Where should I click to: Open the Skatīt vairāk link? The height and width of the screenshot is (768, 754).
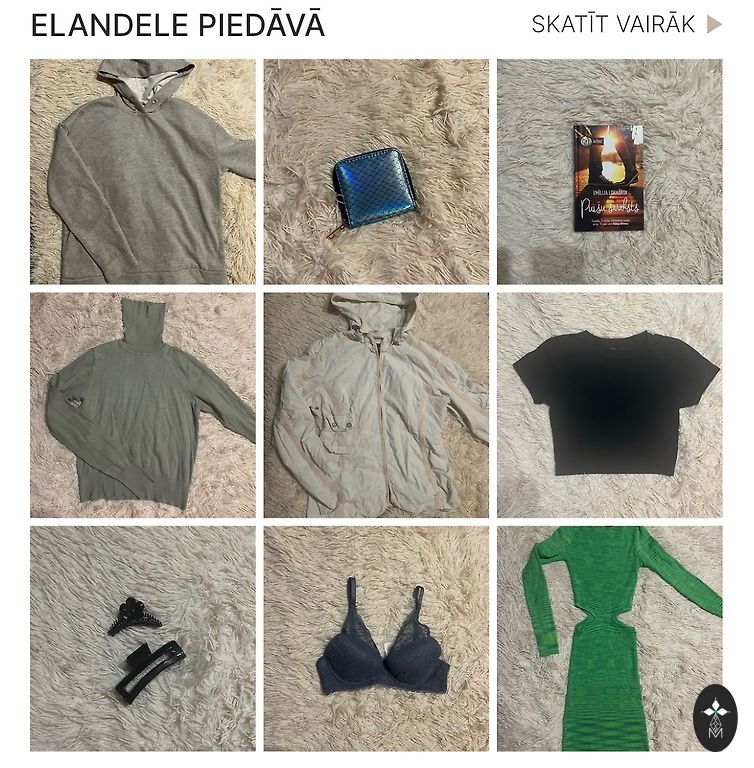coord(625,25)
